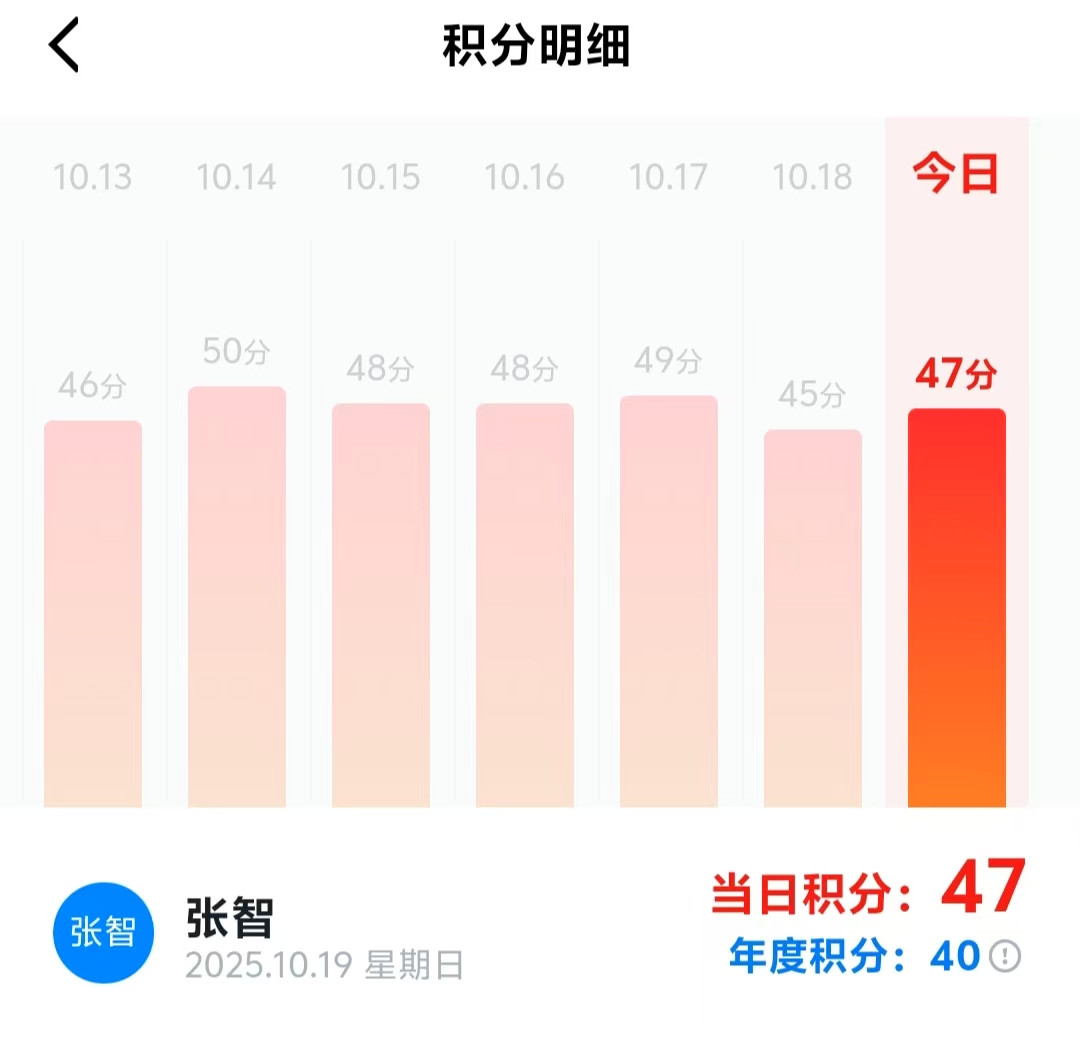1080x1044 pixels.
Task: Select the 10.13 bar with 46分
Action: (93, 612)
